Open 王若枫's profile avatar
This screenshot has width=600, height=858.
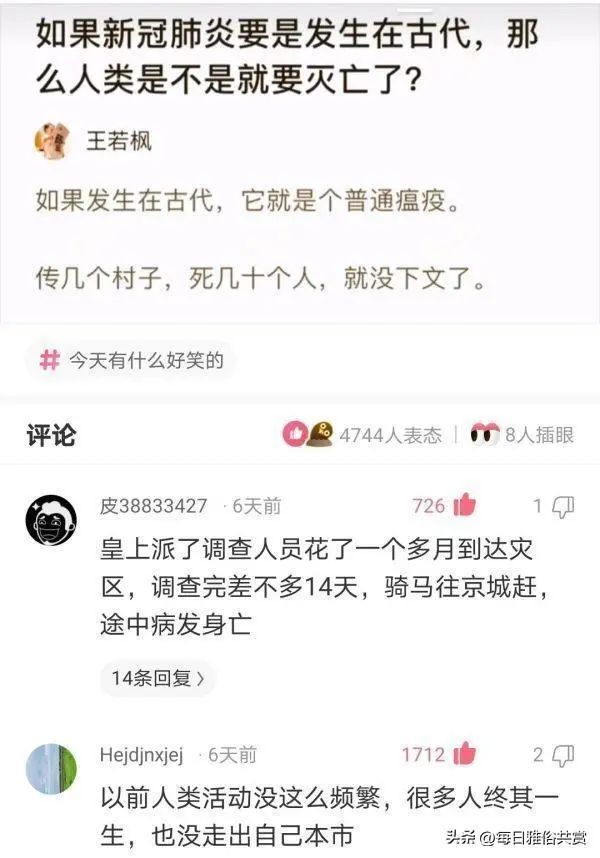pyautogui.click(x=51, y=141)
